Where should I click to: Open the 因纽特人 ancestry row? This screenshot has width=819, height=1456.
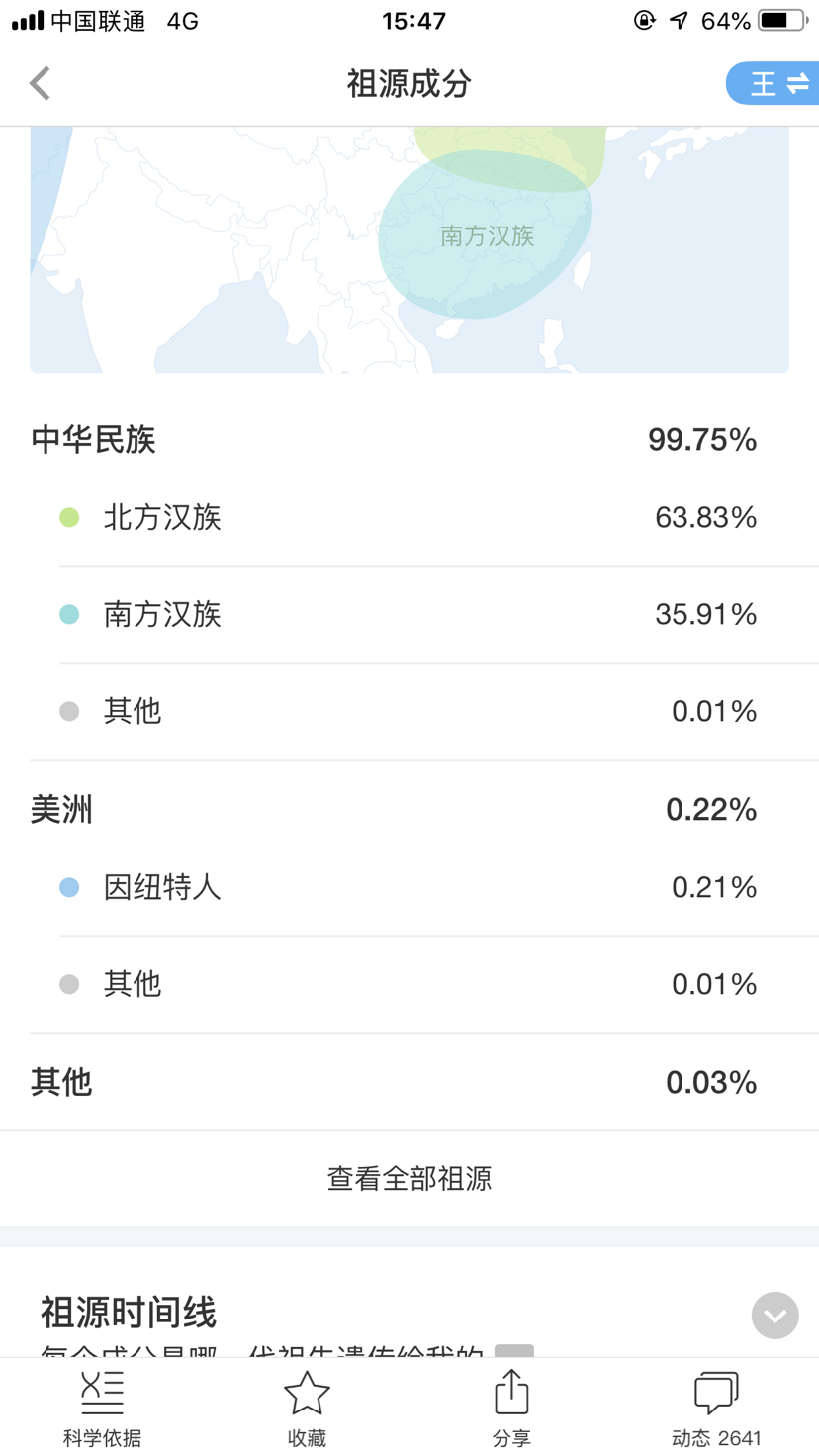[409, 887]
